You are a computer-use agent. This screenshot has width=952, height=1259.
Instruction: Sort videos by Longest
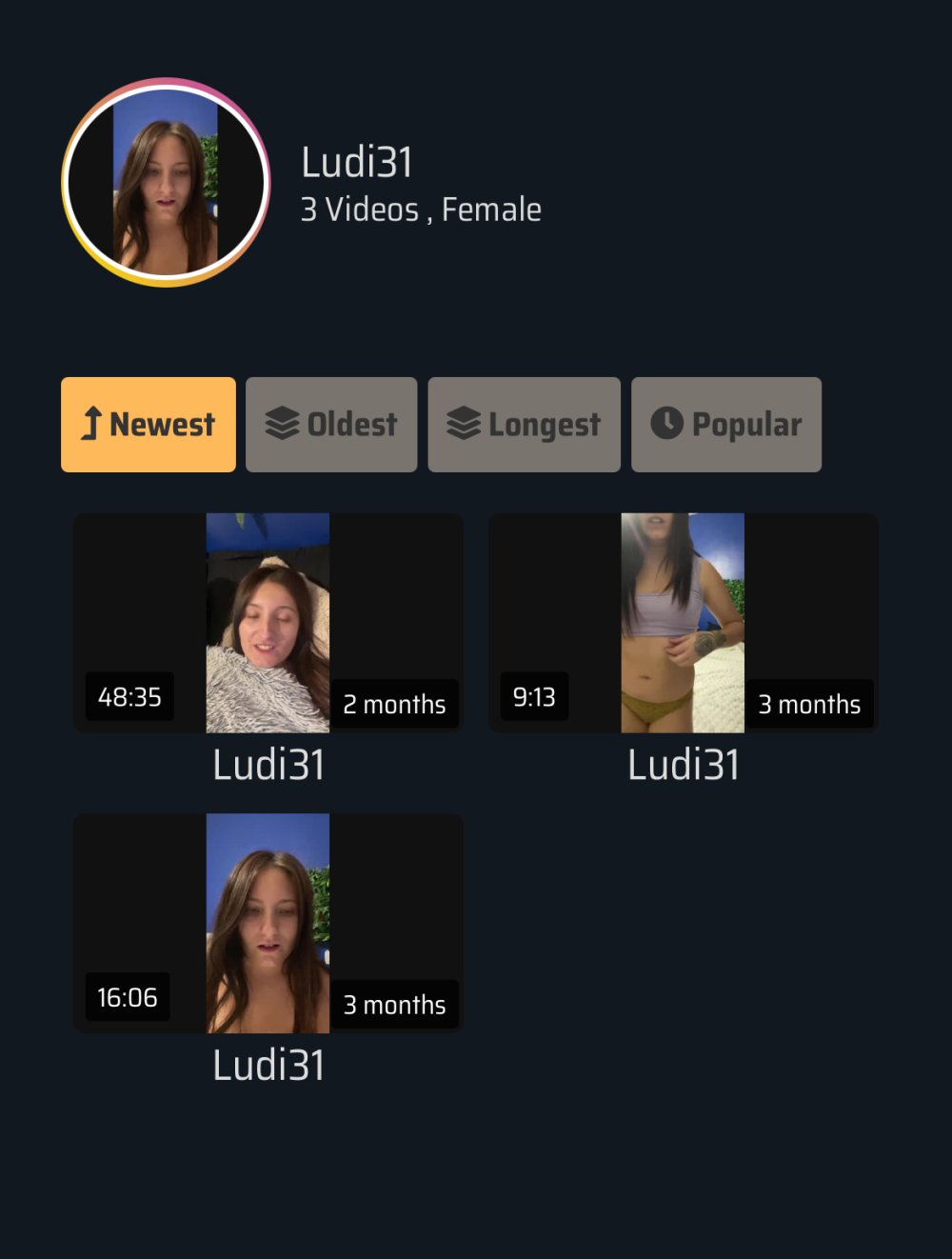(524, 425)
